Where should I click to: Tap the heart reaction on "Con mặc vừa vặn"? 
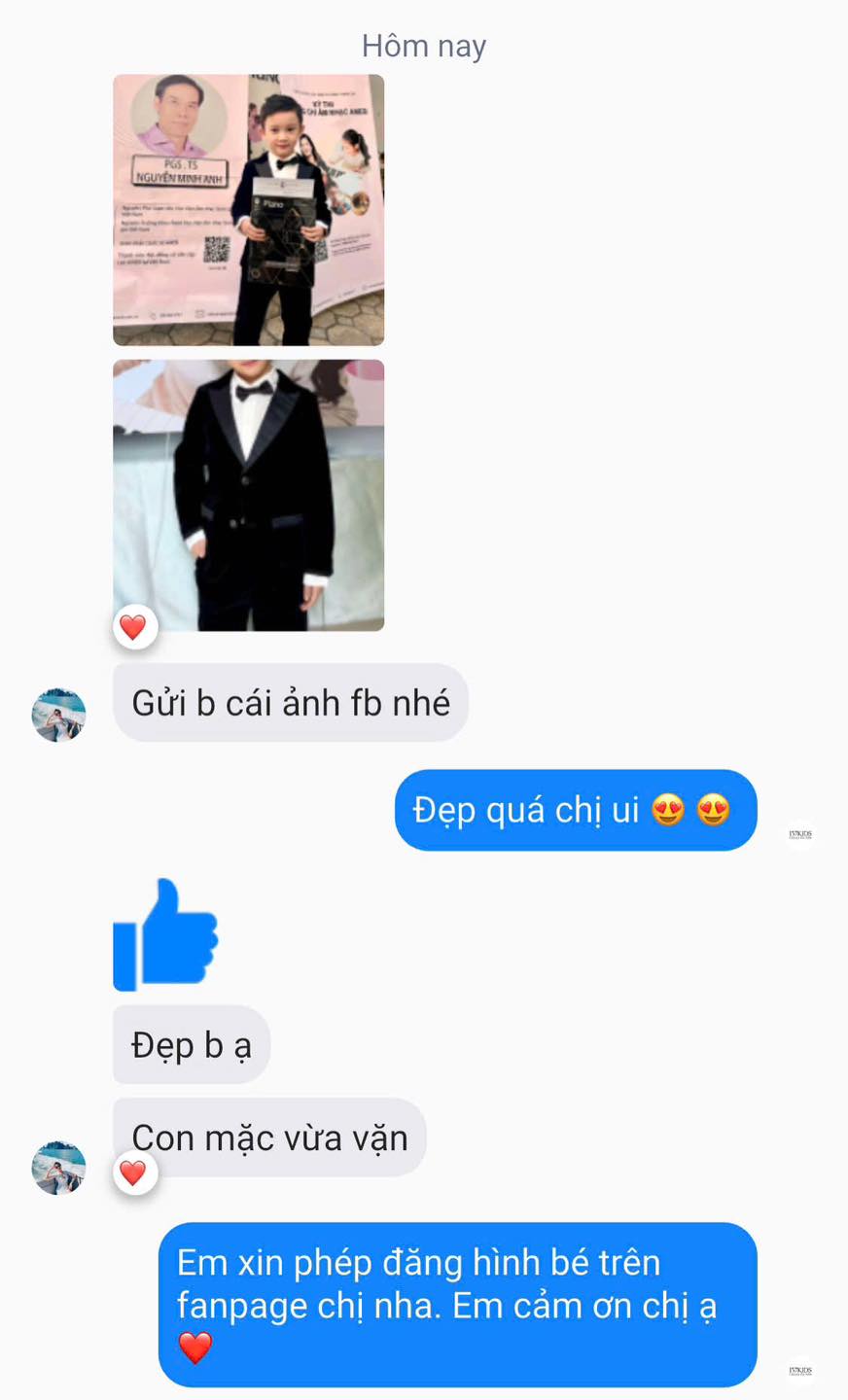point(134,1173)
